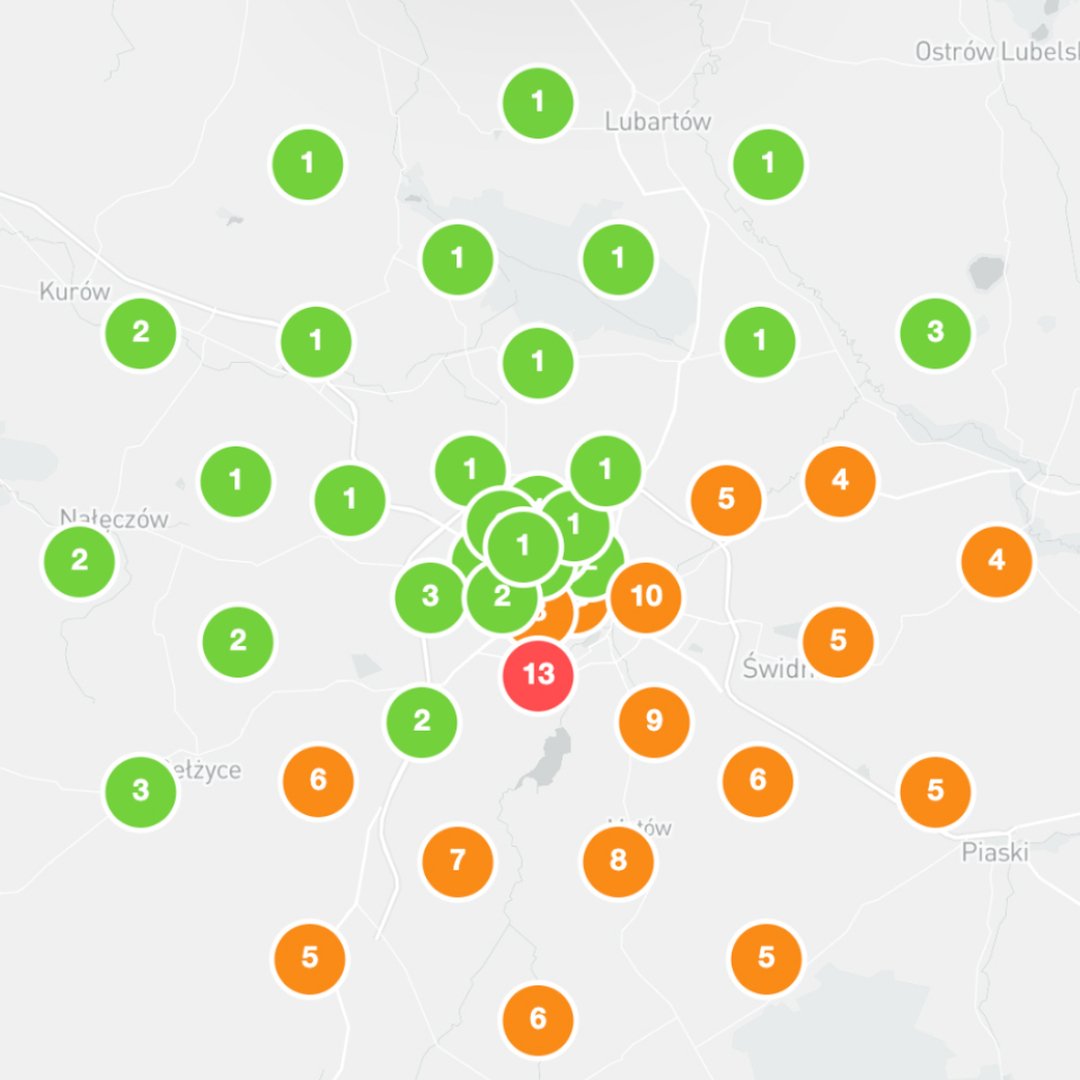Open the green 3 marker near Bełżyce
The width and height of the screenshot is (1080, 1080).
pyautogui.click(x=141, y=791)
